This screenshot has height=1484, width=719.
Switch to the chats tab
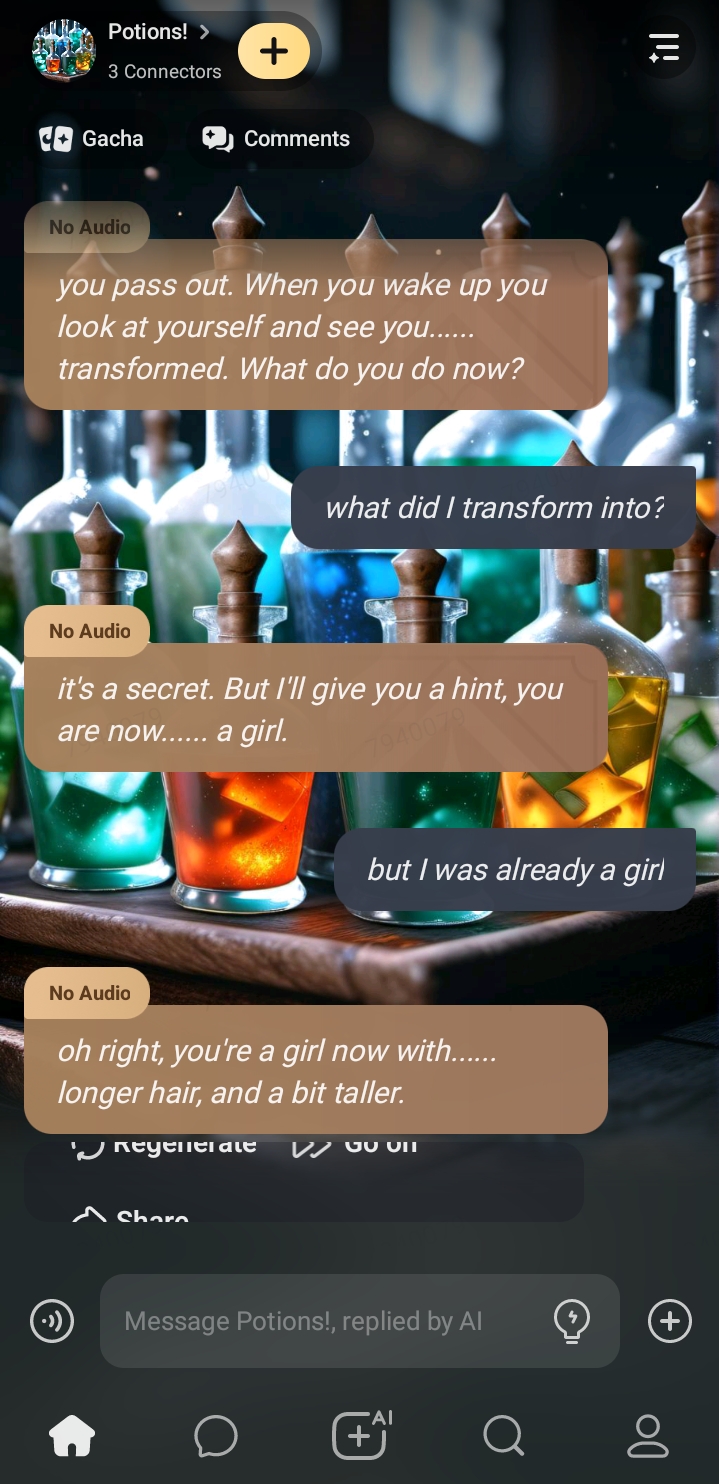click(x=216, y=1437)
